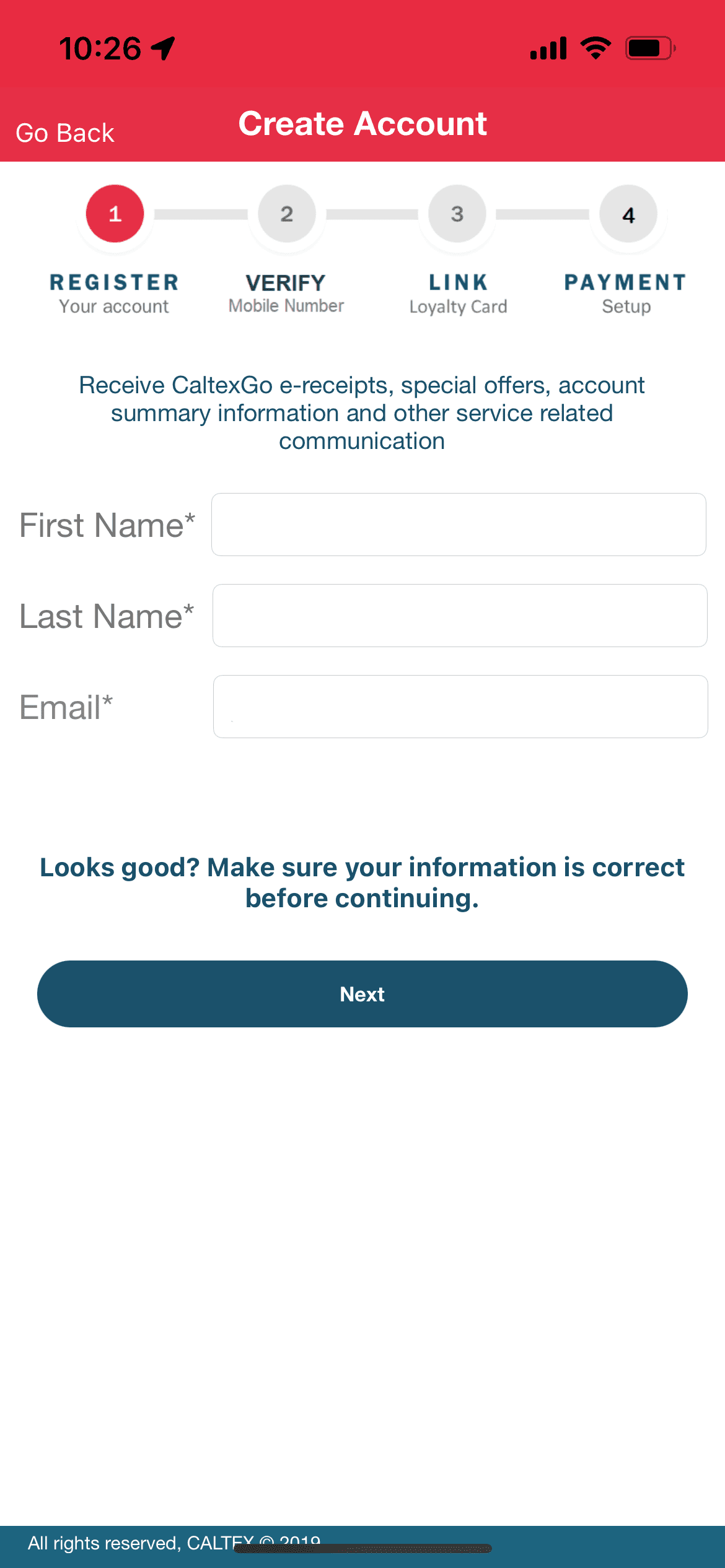This screenshot has height=1568, width=725.
Task: Select the Last Name text box
Action: [x=460, y=616]
